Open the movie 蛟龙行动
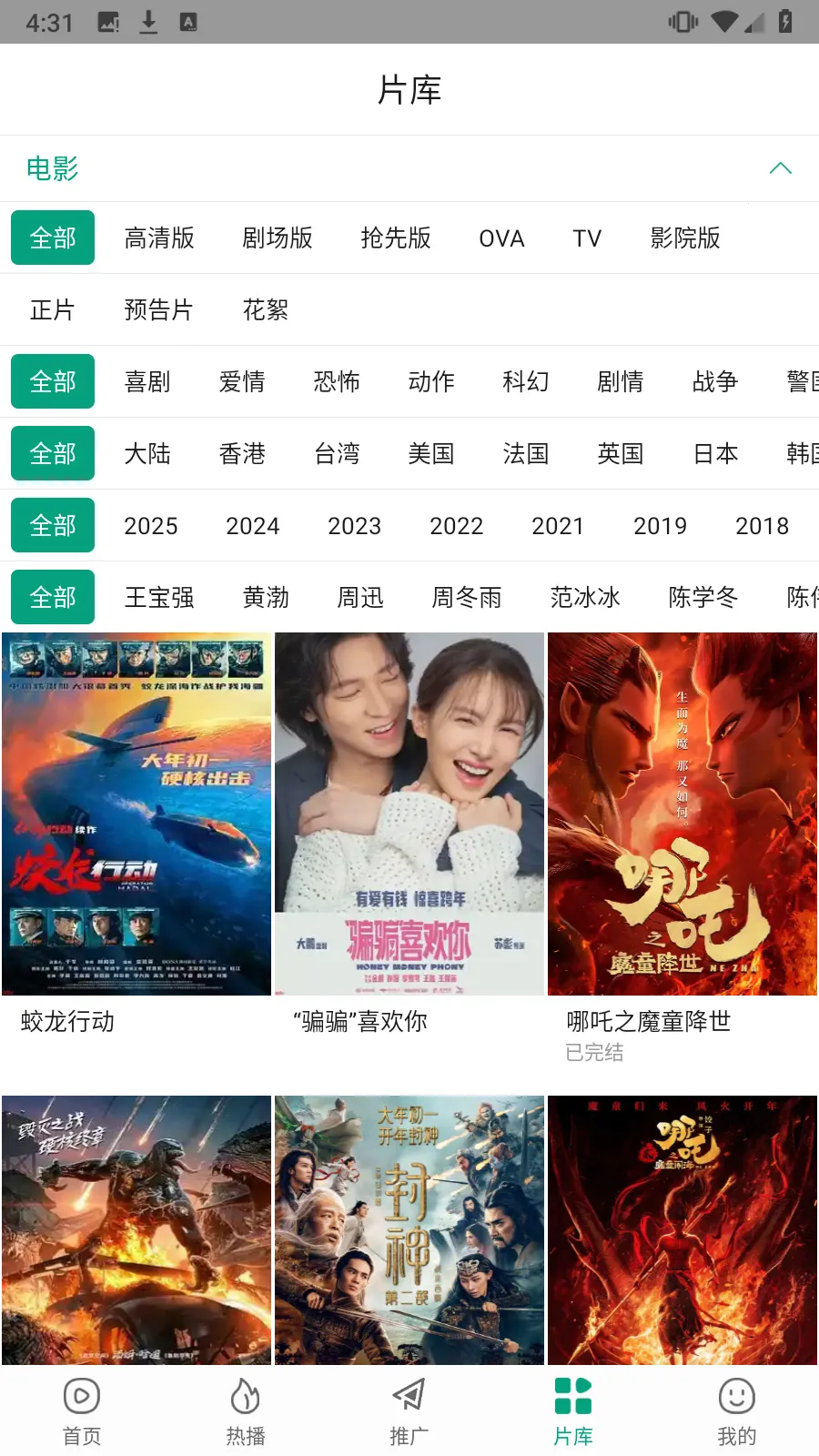 click(136, 814)
